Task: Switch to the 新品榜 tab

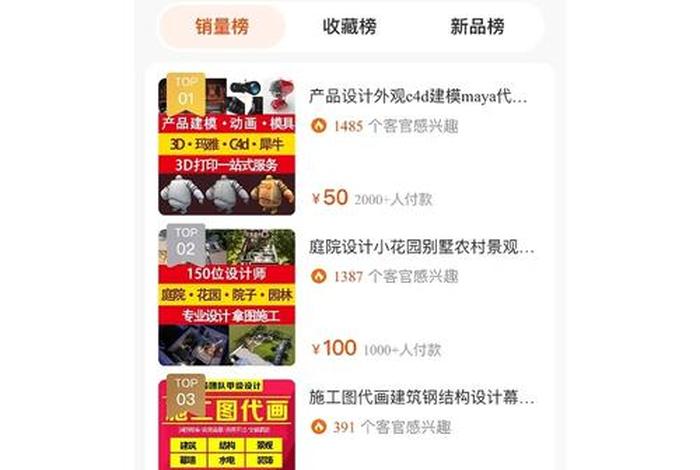Action: 477,27
